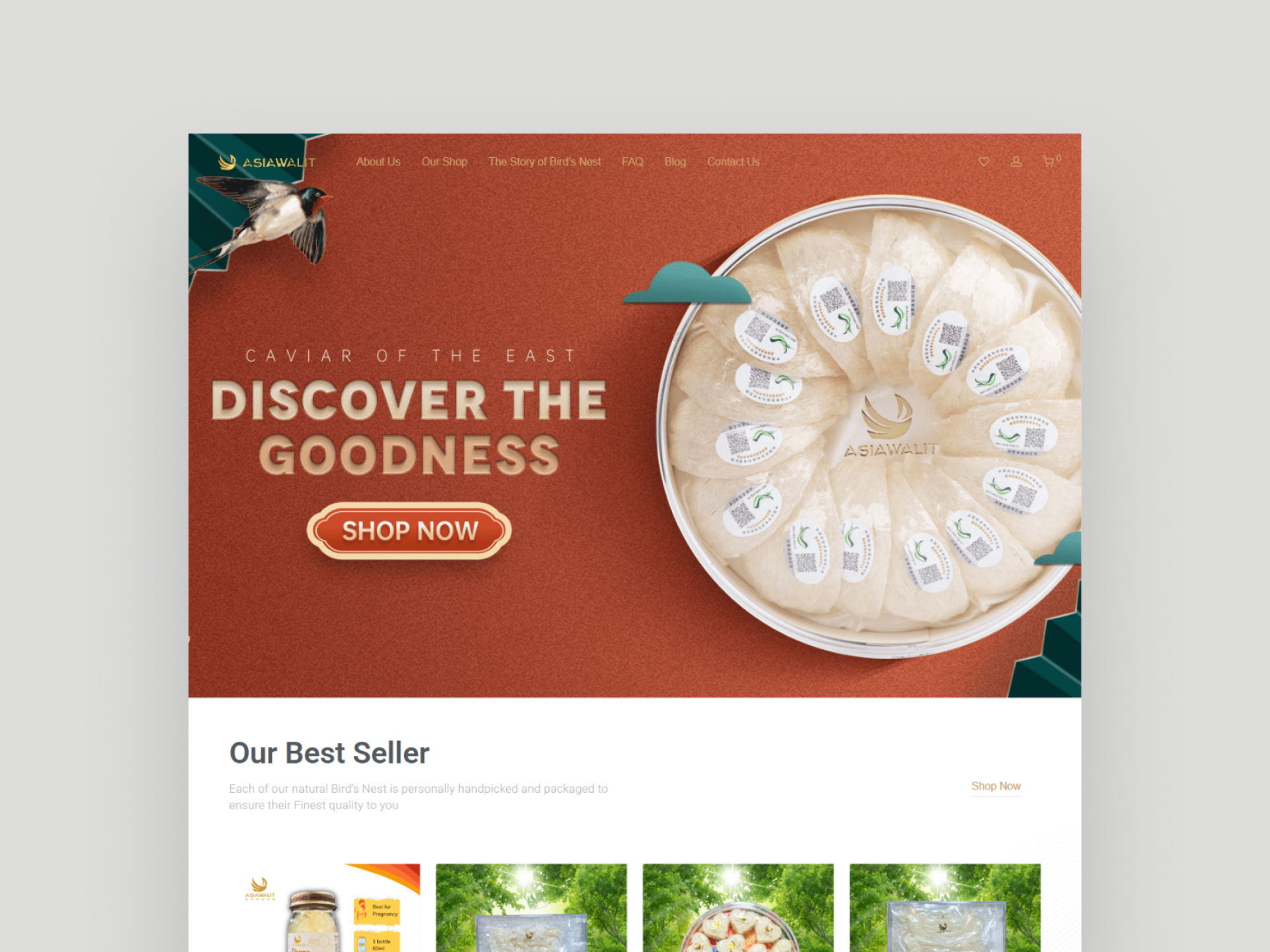Go to Our Shop
This screenshot has height=952, width=1270.
pyautogui.click(x=444, y=161)
